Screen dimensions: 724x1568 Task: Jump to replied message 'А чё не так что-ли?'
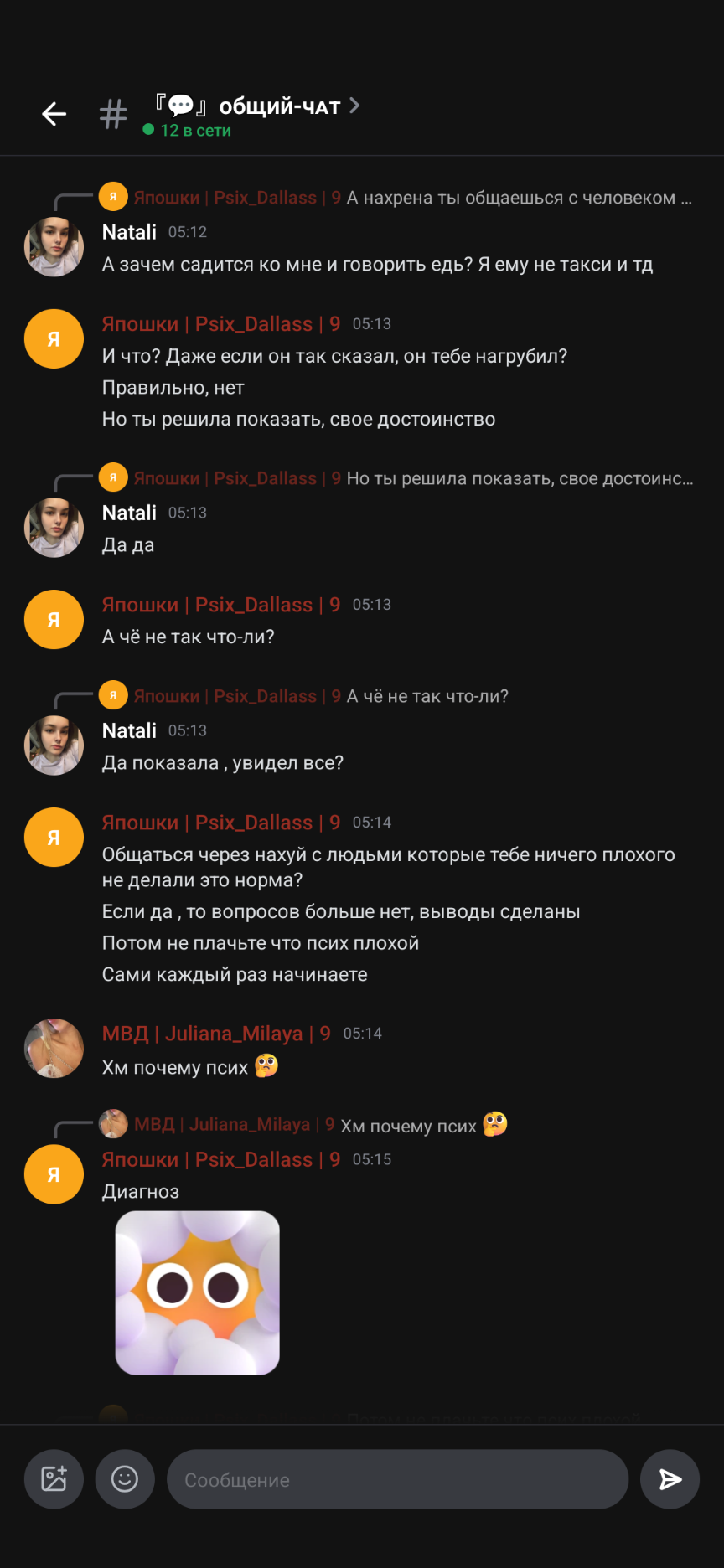[x=427, y=696]
